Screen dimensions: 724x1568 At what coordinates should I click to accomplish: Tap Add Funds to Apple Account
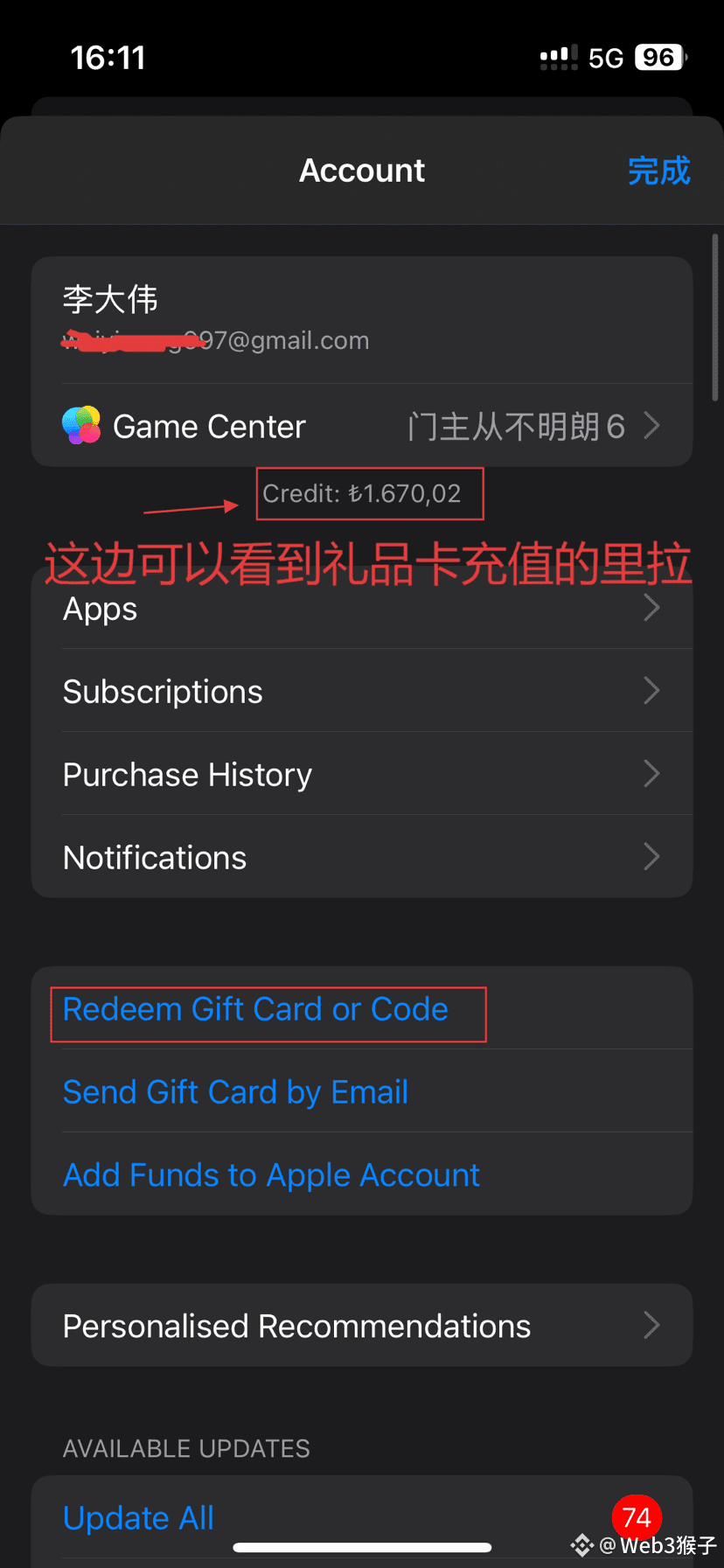[271, 1175]
